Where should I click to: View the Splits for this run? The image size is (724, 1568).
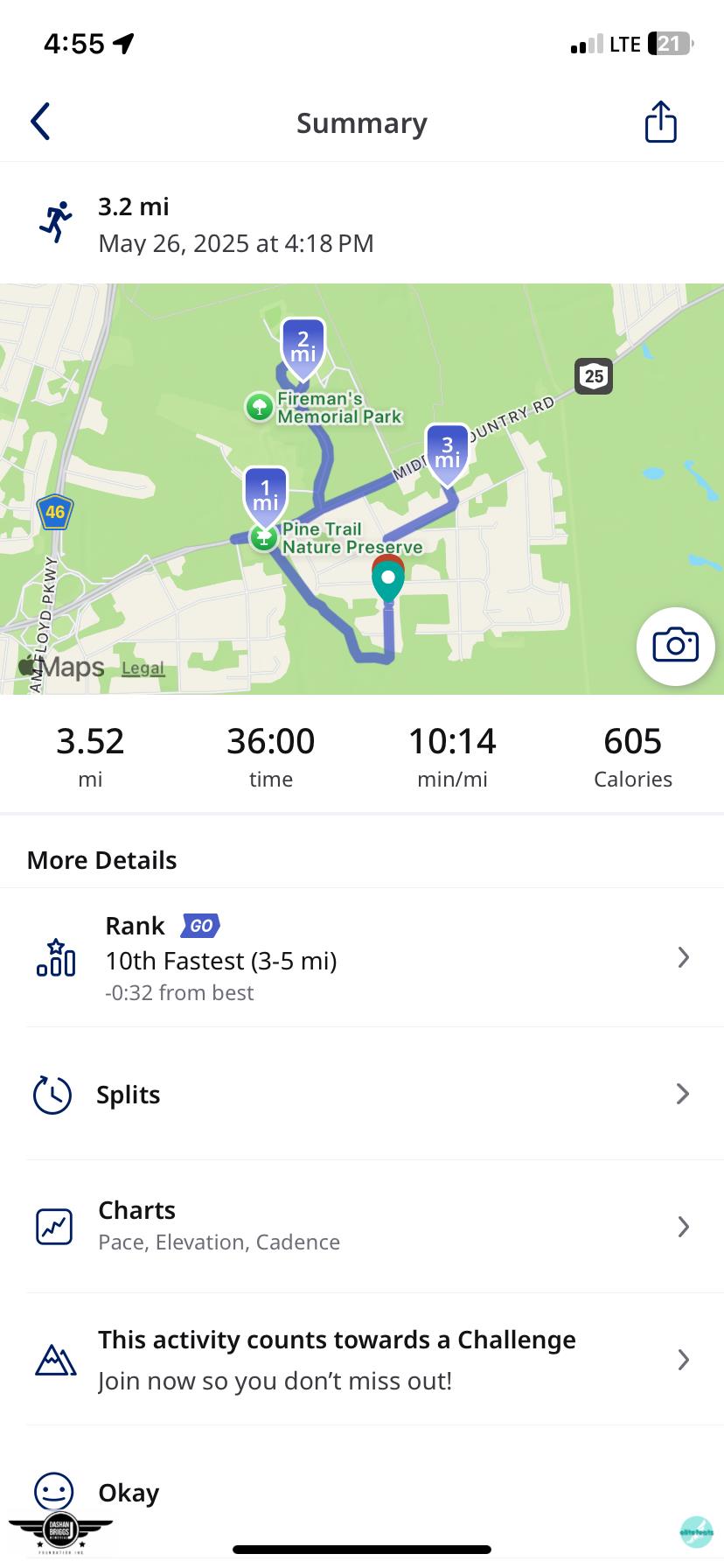[362, 1095]
